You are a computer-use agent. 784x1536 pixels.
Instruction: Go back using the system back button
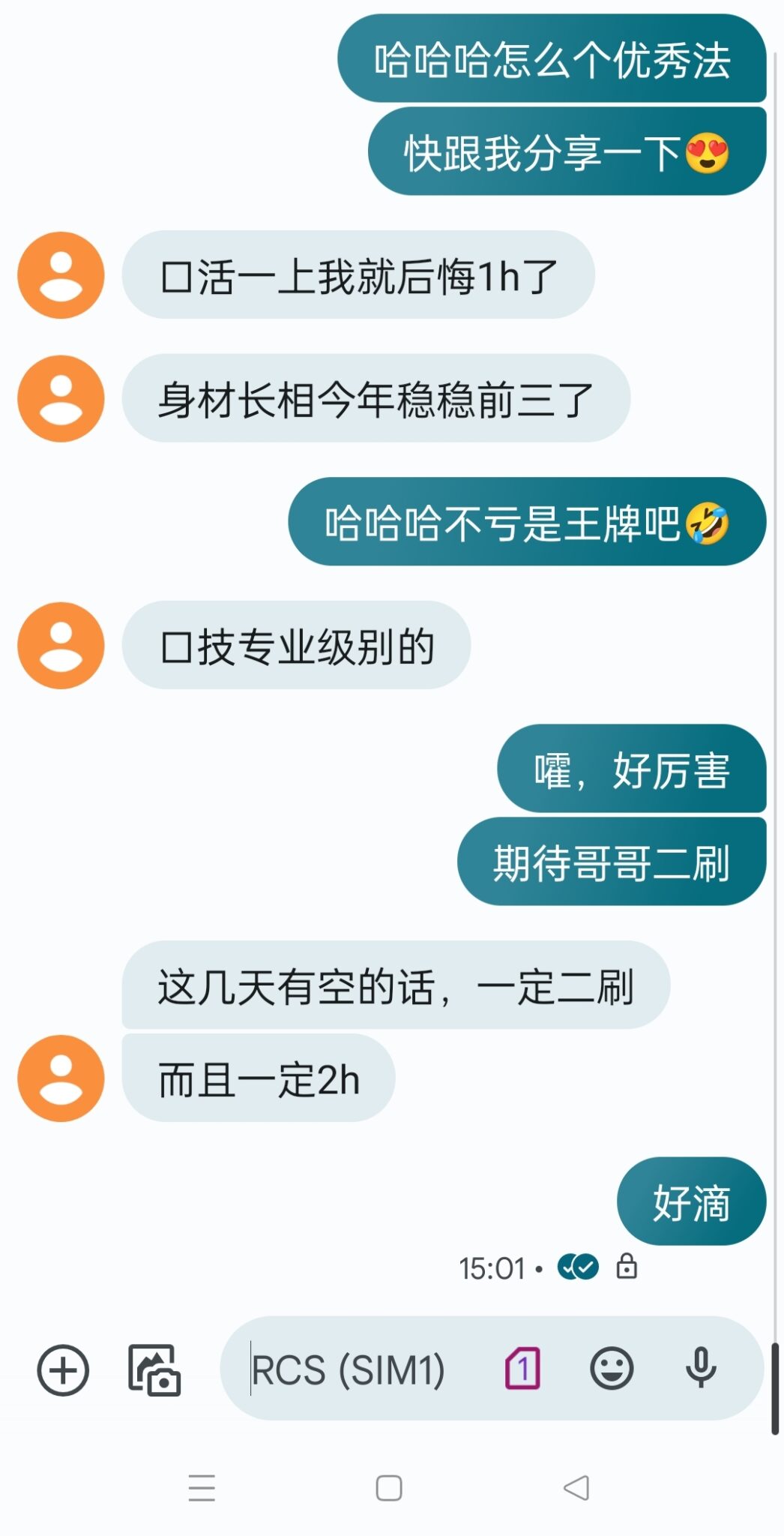point(576,1487)
